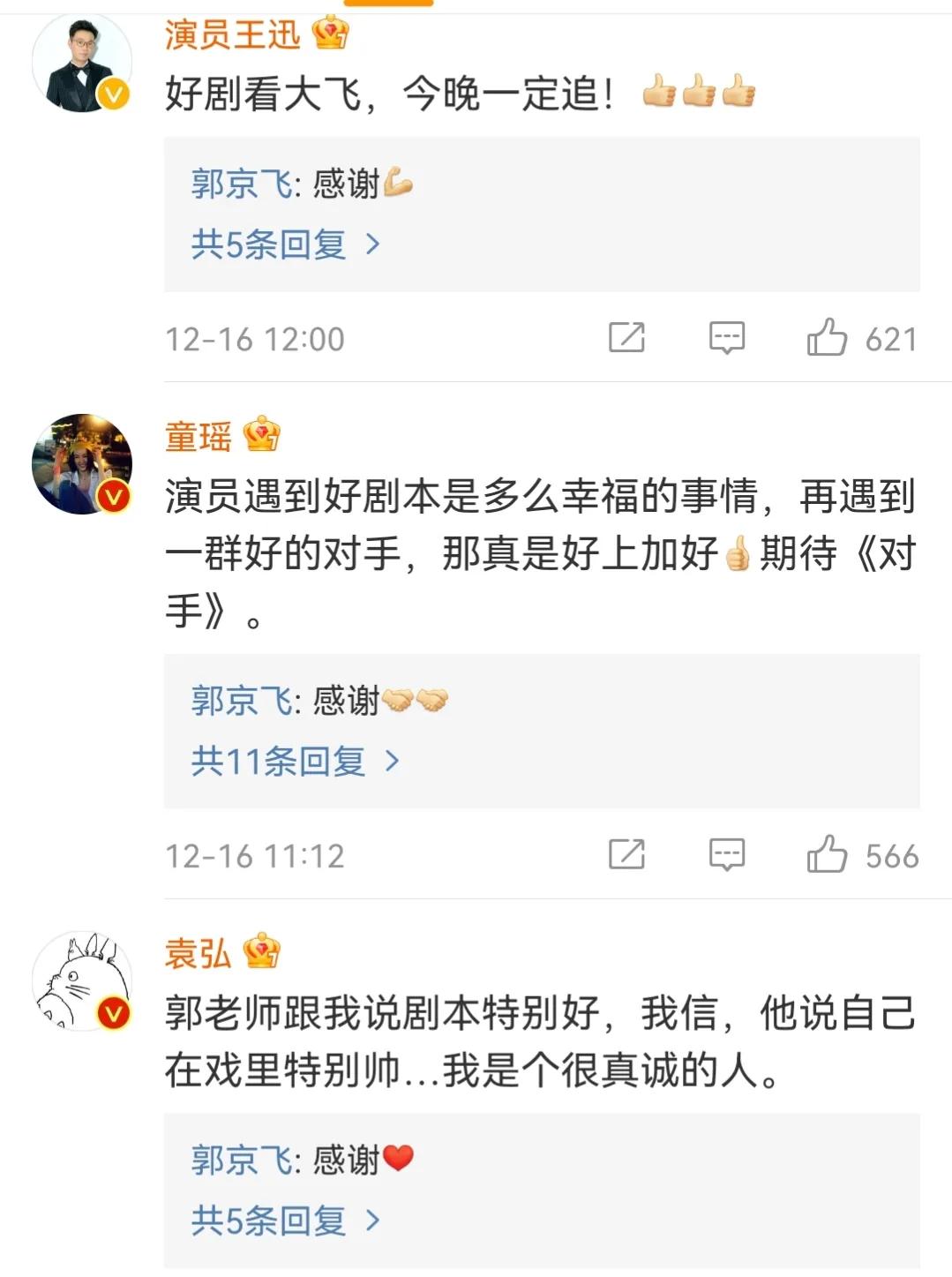Open 郭京飞's name in reply to 演员王迅
Screen dimensions: 952x1277
tap(242, 184)
